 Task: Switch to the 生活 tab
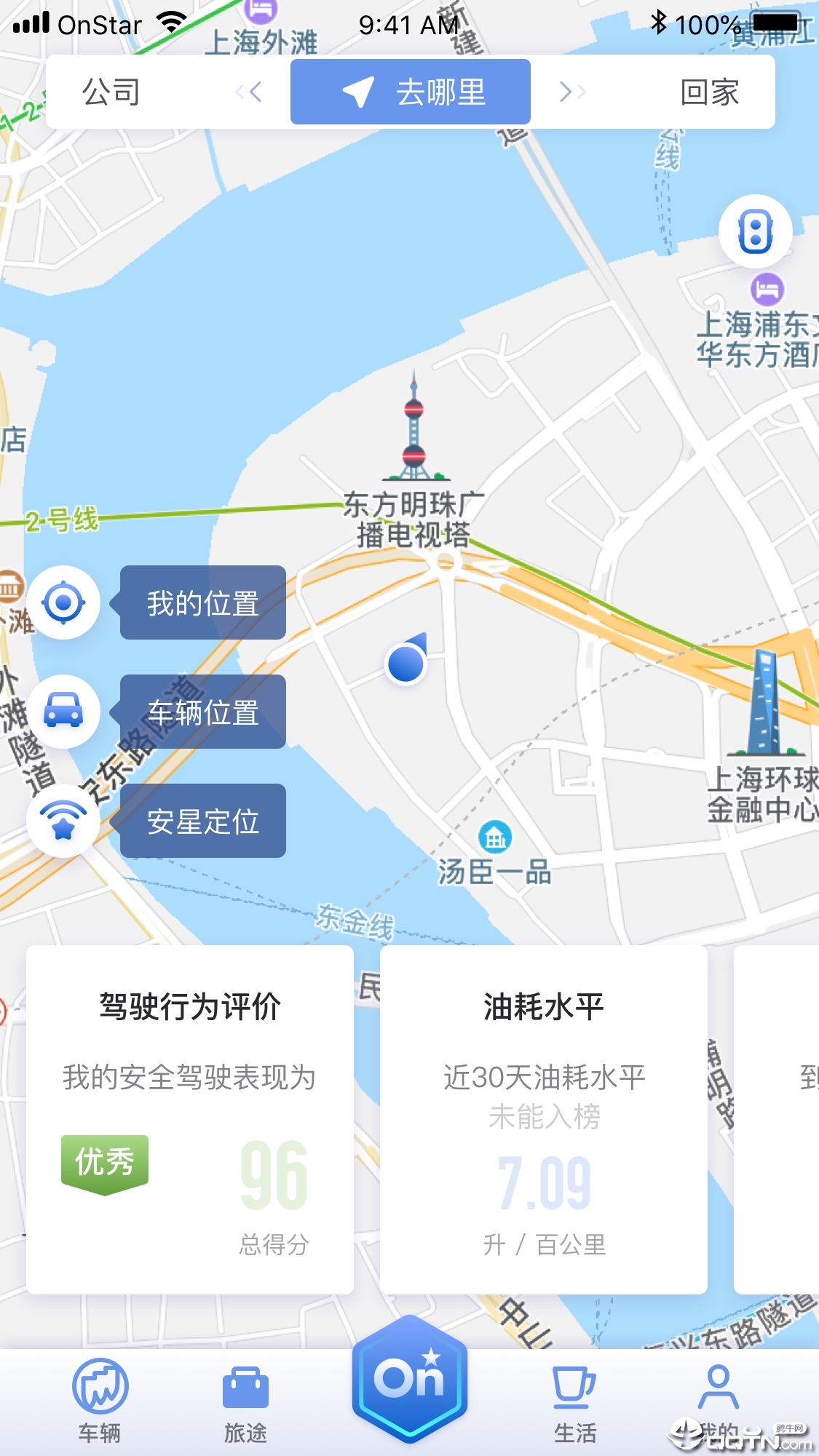tap(574, 1401)
